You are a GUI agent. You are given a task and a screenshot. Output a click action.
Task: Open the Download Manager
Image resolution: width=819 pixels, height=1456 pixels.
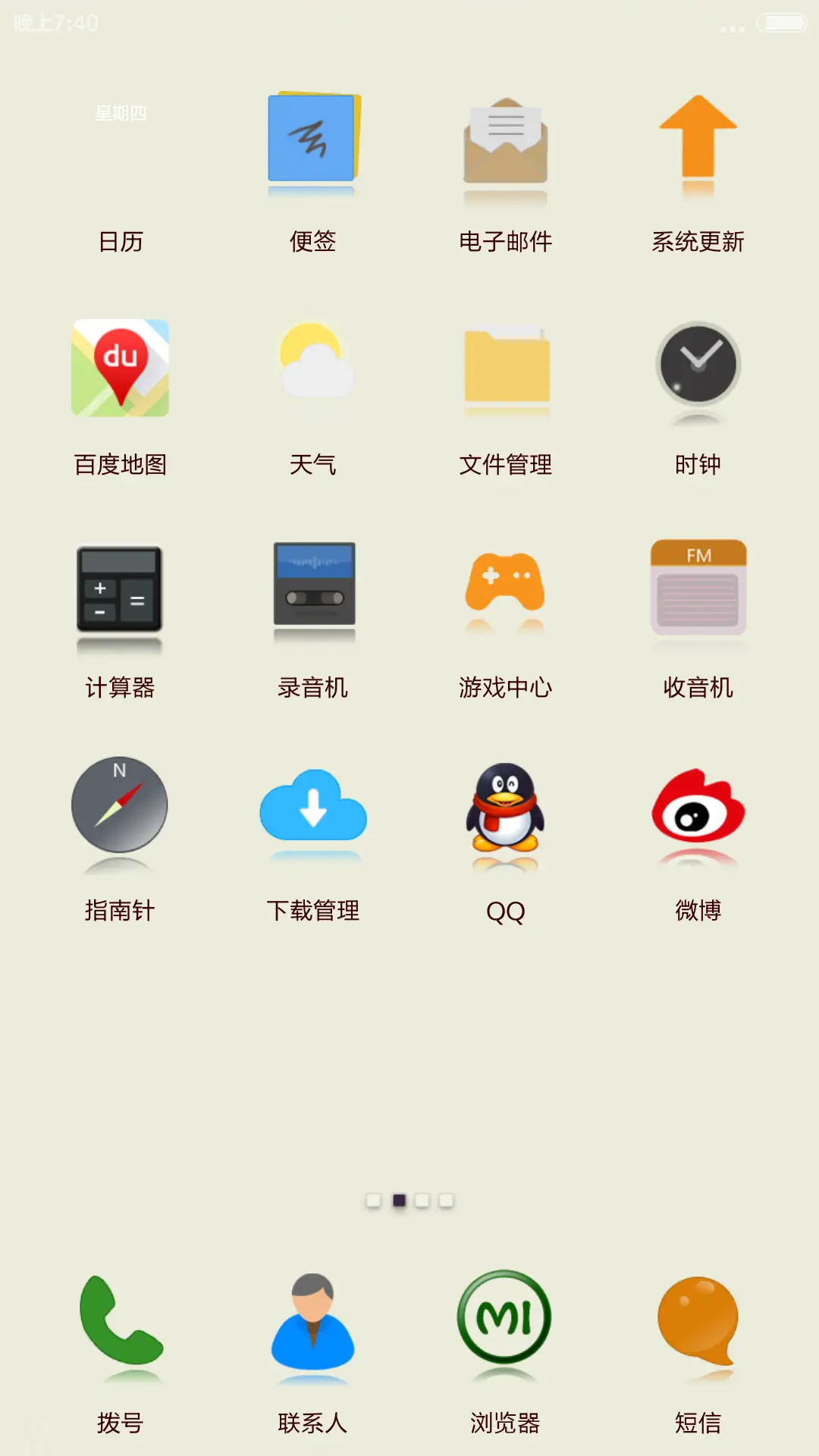(313, 811)
